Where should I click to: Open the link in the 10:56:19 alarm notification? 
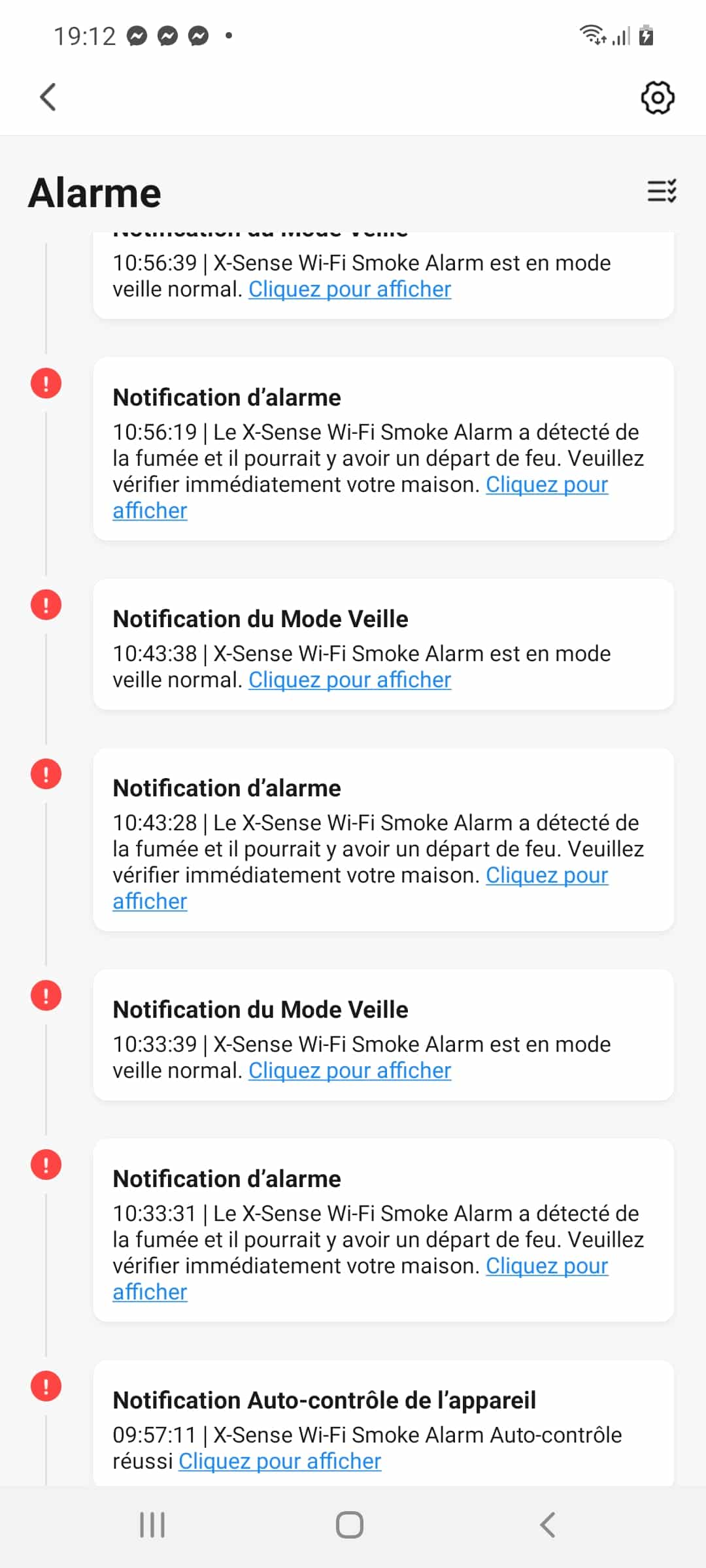(546, 484)
